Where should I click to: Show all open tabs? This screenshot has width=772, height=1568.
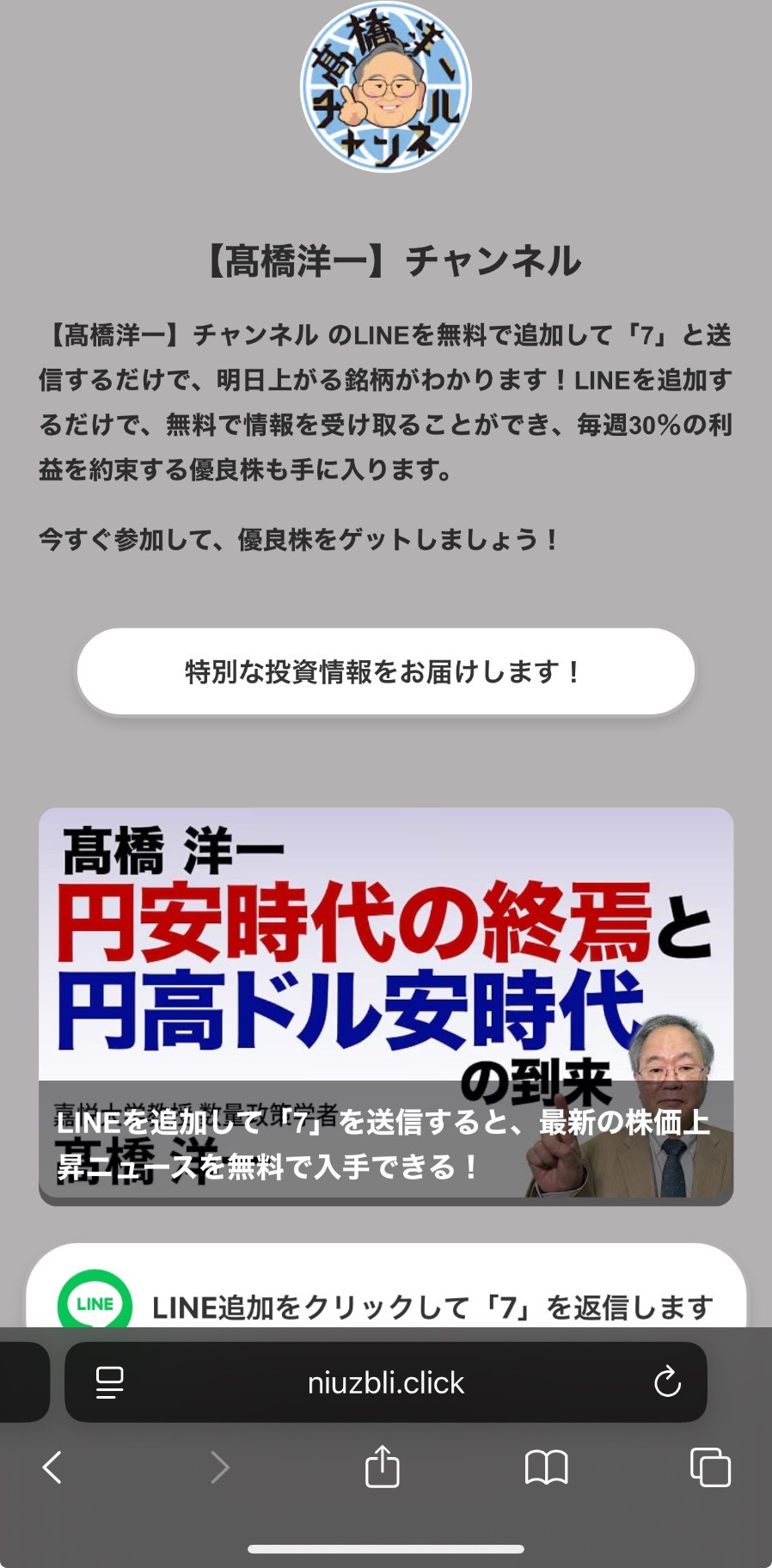710,1467
